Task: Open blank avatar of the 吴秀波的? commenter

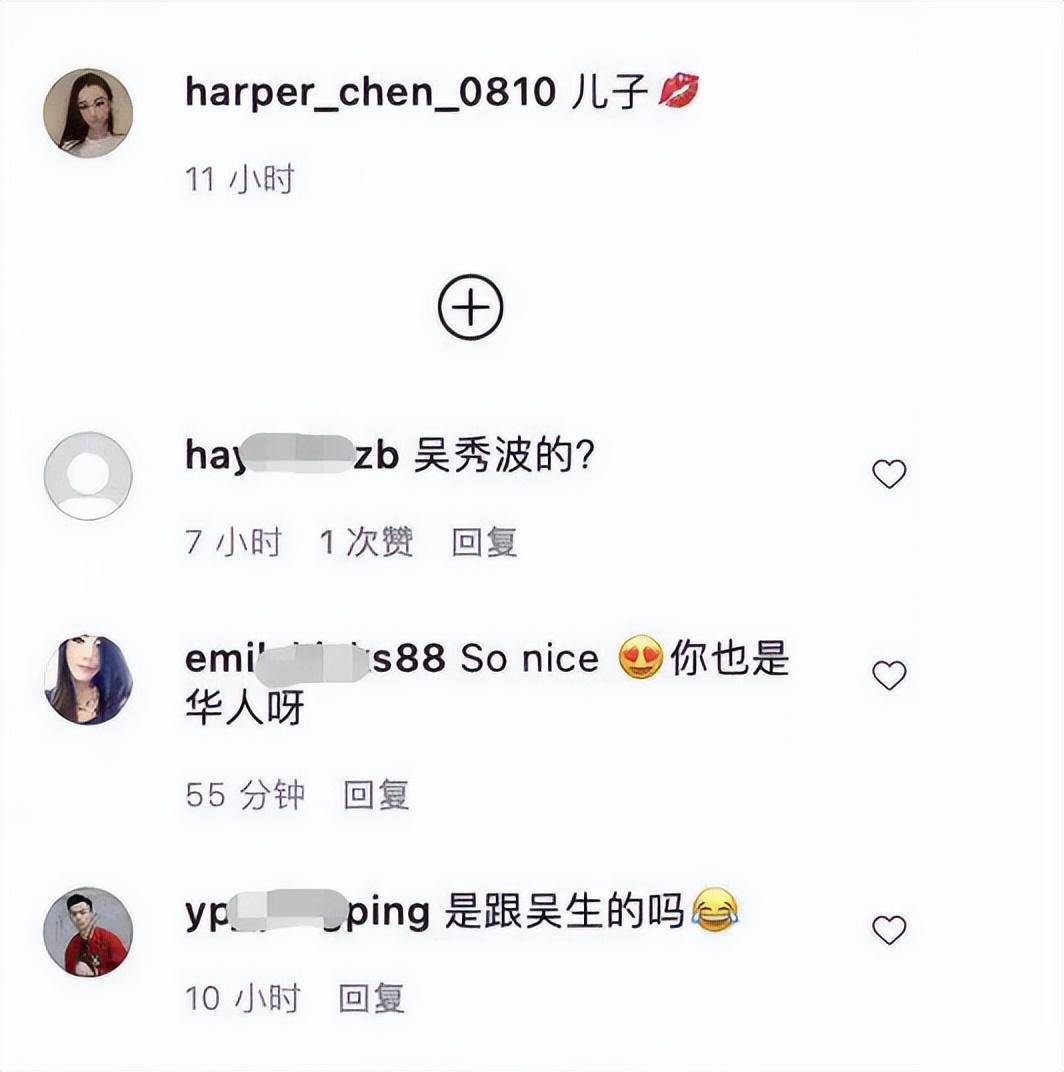Action: 88,475
